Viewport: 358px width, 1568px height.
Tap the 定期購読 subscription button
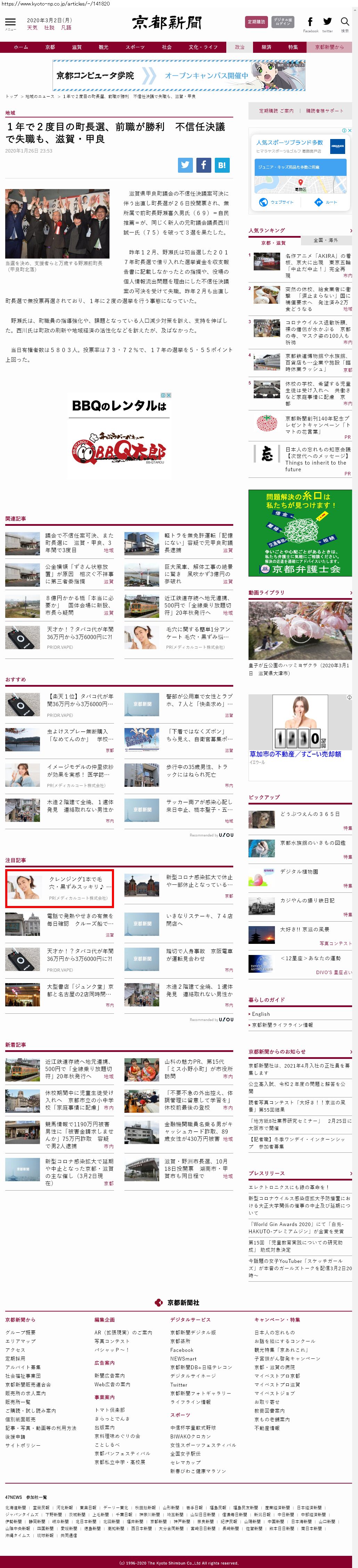pos(256,22)
